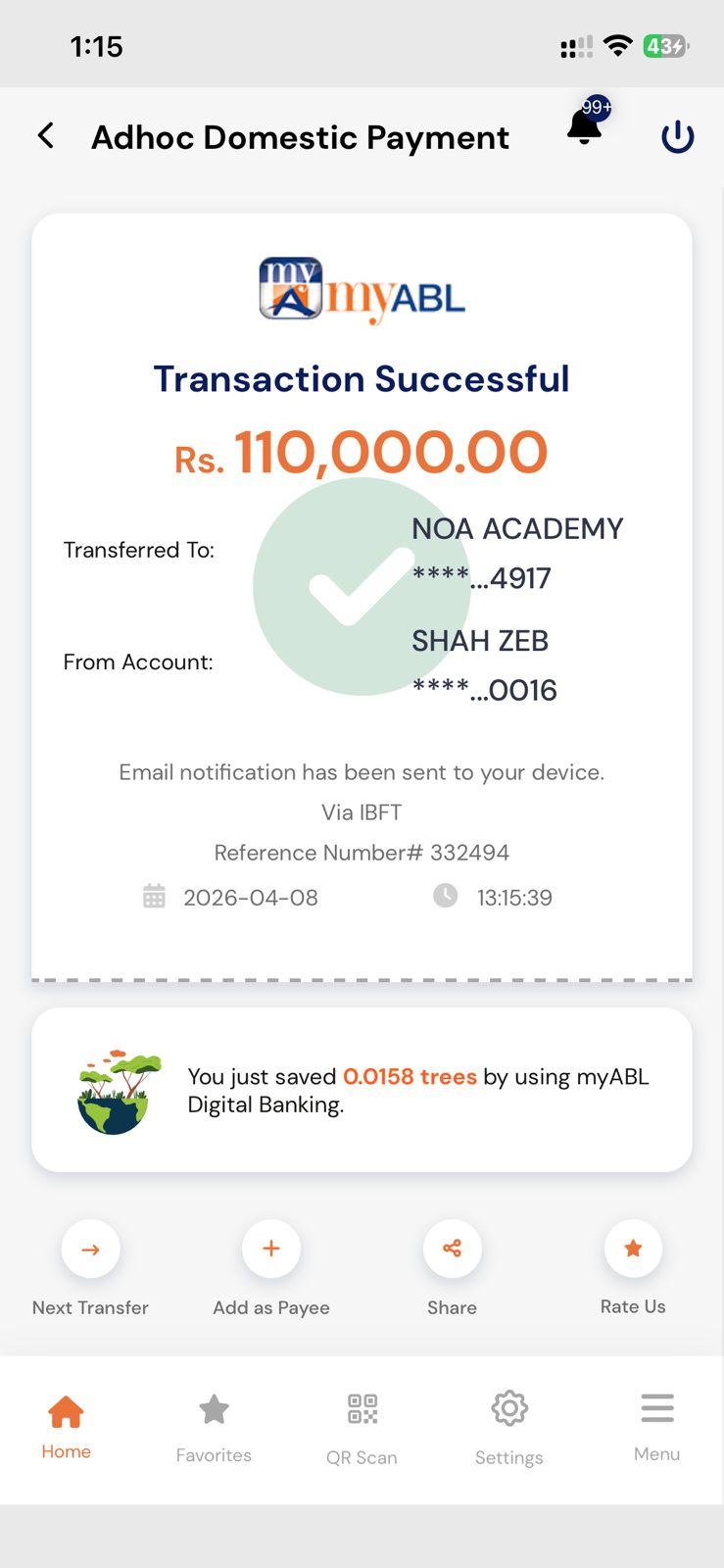Viewport: 724px width, 1568px height.
Task: Go to the Settings tab
Action: point(509,1426)
